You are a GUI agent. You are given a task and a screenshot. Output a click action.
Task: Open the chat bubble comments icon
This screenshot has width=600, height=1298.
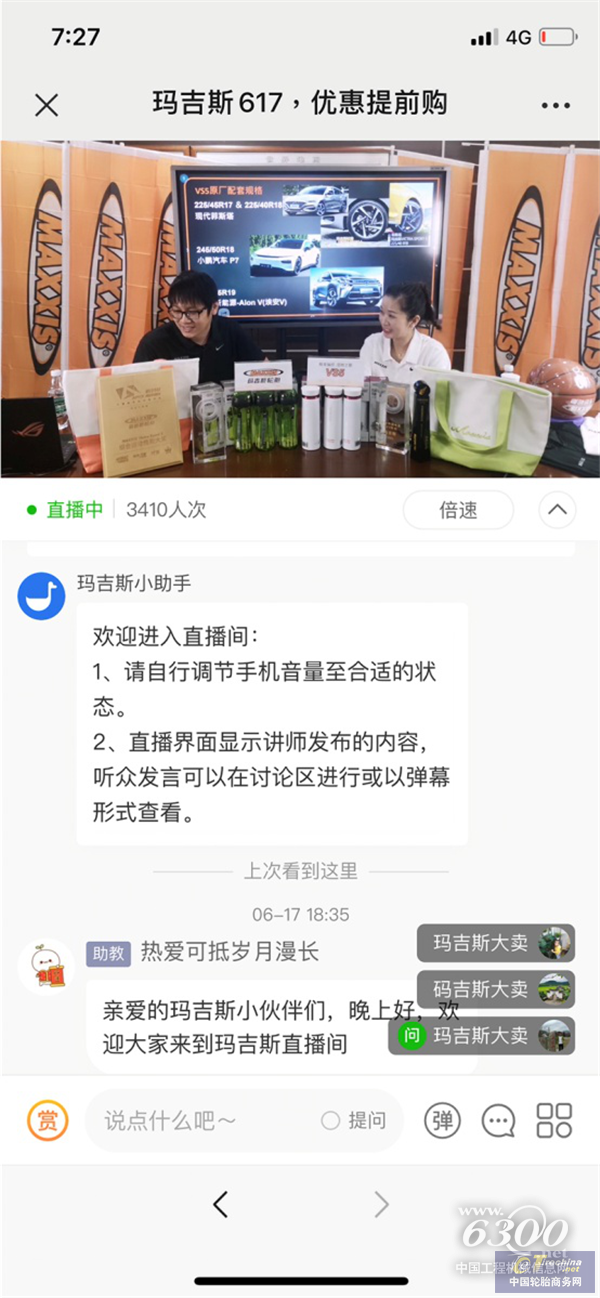click(x=498, y=1120)
